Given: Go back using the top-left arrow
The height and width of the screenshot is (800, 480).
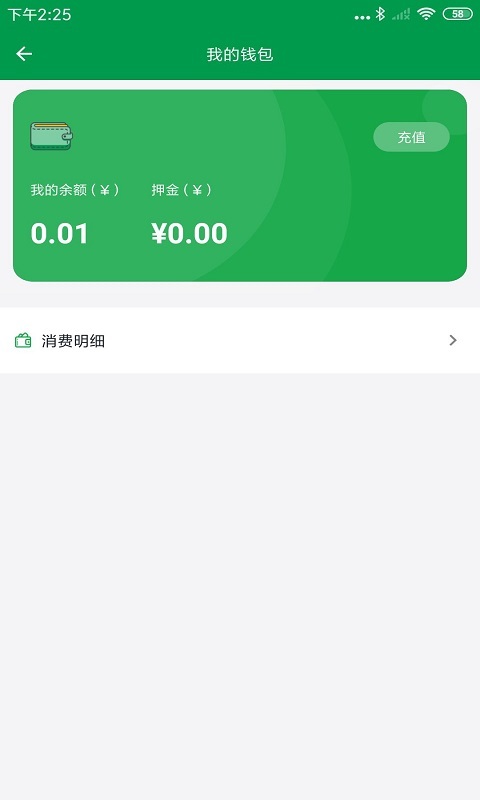Looking at the screenshot, I should (24, 54).
